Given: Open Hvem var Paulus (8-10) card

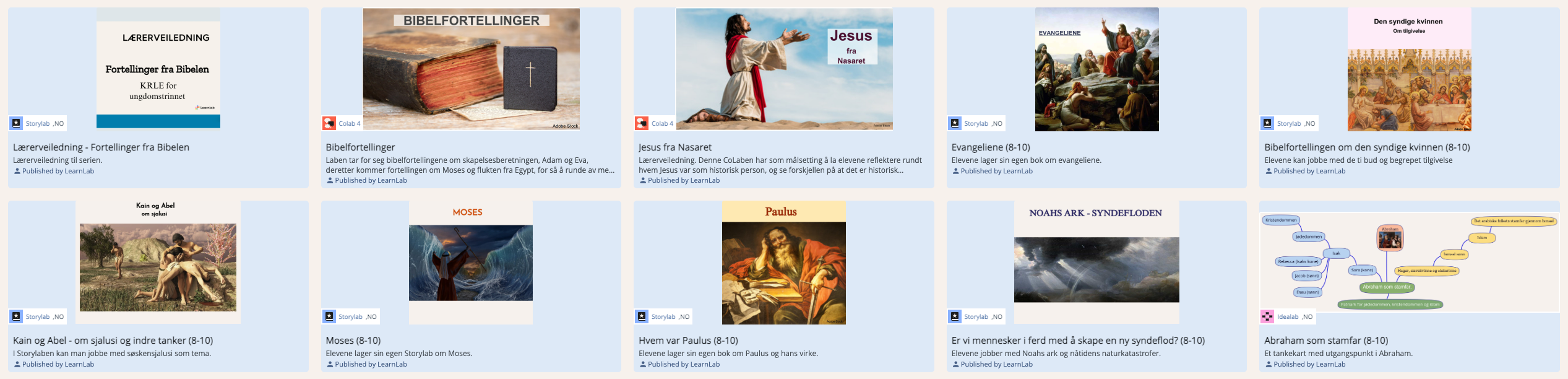Looking at the screenshot, I should click(688, 341).
